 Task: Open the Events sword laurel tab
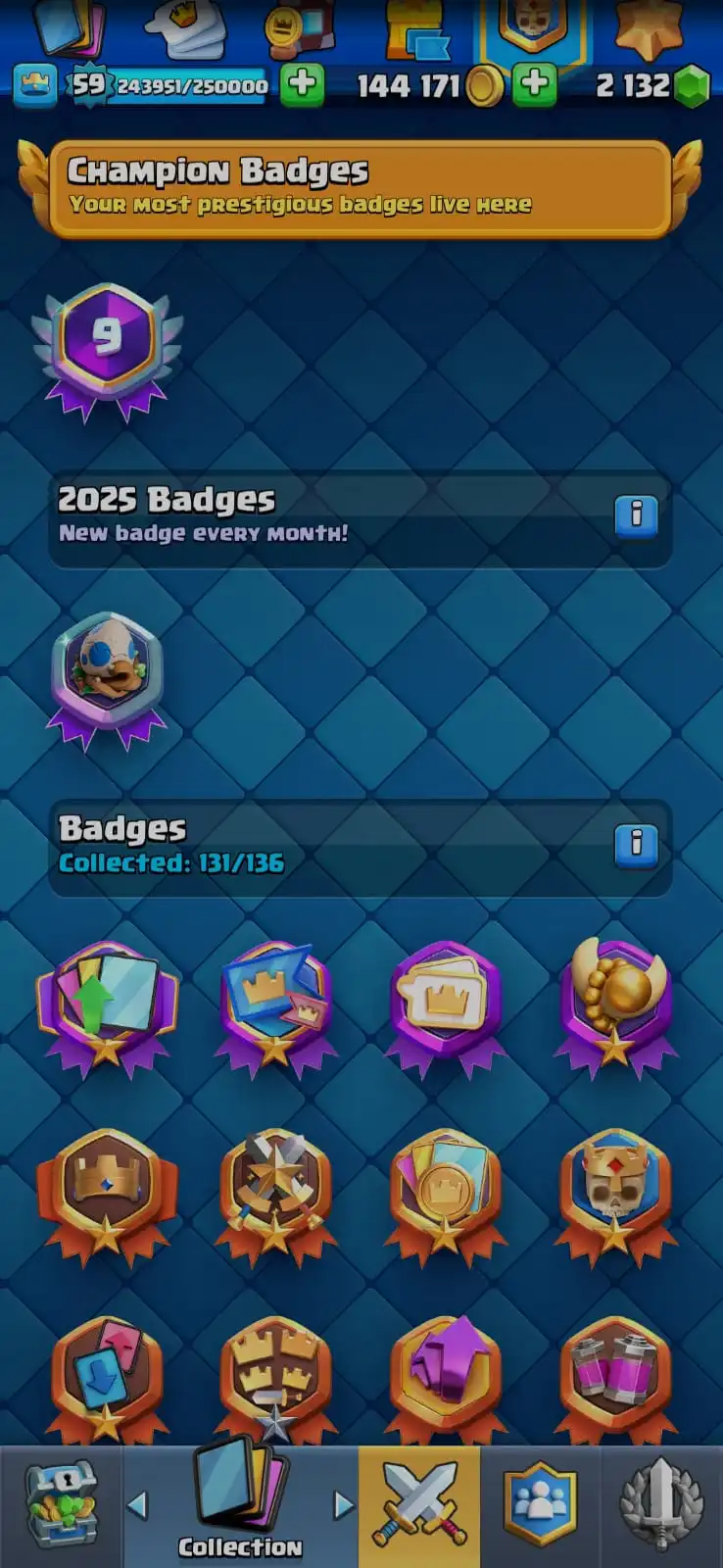pyautogui.click(x=661, y=1505)
